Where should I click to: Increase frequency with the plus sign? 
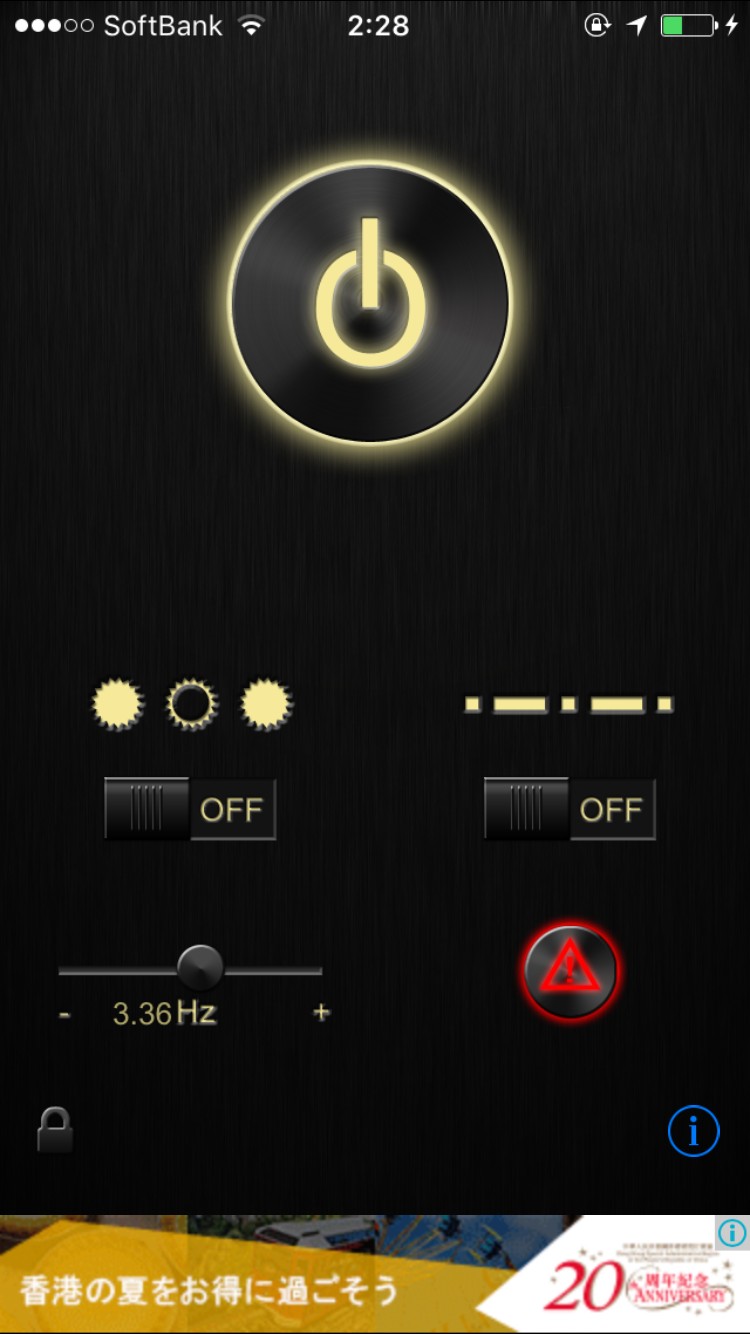(x=321, y=1012)
